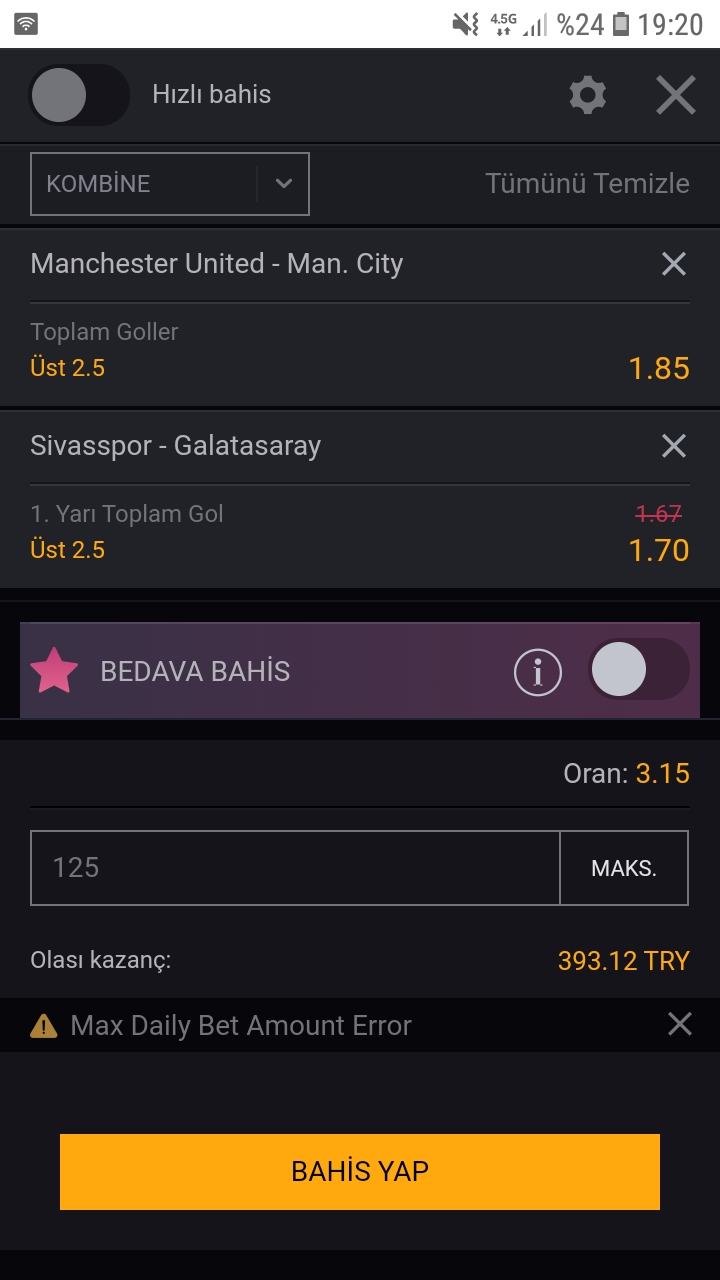Dismiss the Max Daily Bet Amount Error
This screenshot has height=1280, width=720.
click(x=680, y=1024)
